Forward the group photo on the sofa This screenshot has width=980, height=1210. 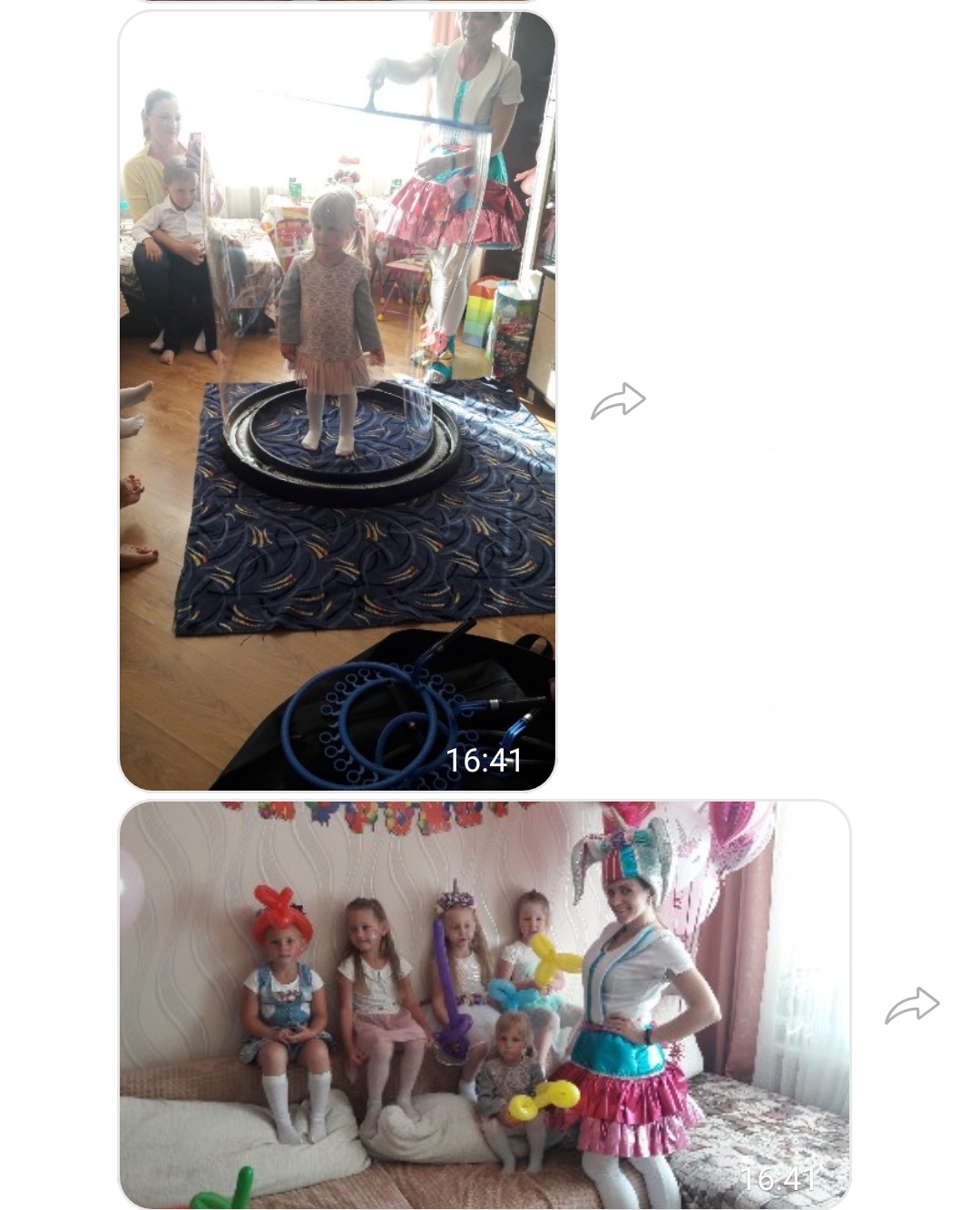point(912,1005)
